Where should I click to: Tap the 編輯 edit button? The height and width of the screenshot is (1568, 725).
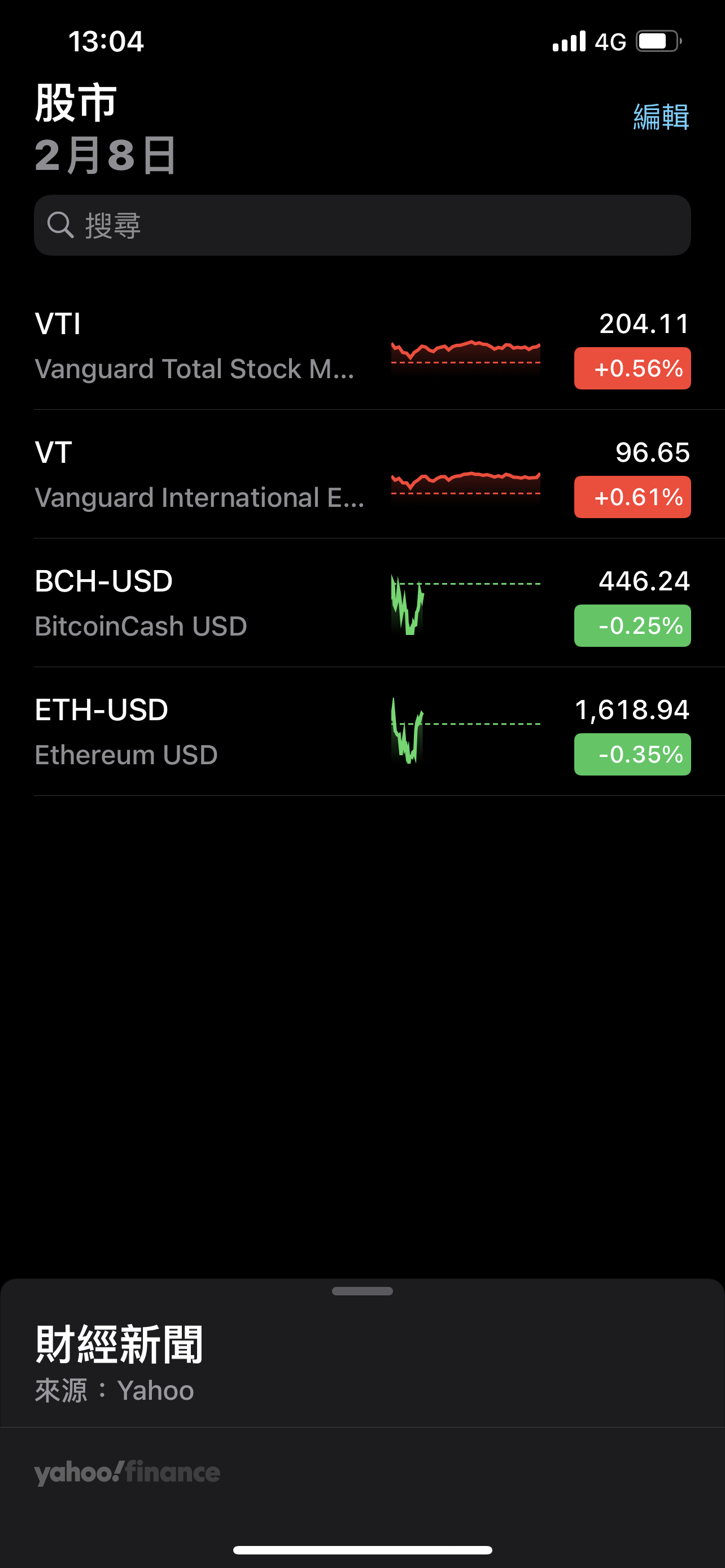[661, 116]
